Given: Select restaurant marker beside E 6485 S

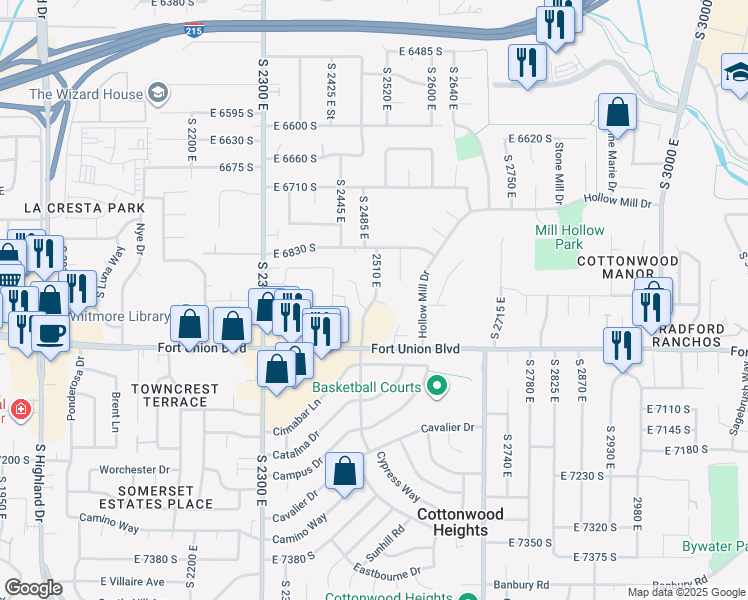Looking at the screenshot, I should point(527,65).
